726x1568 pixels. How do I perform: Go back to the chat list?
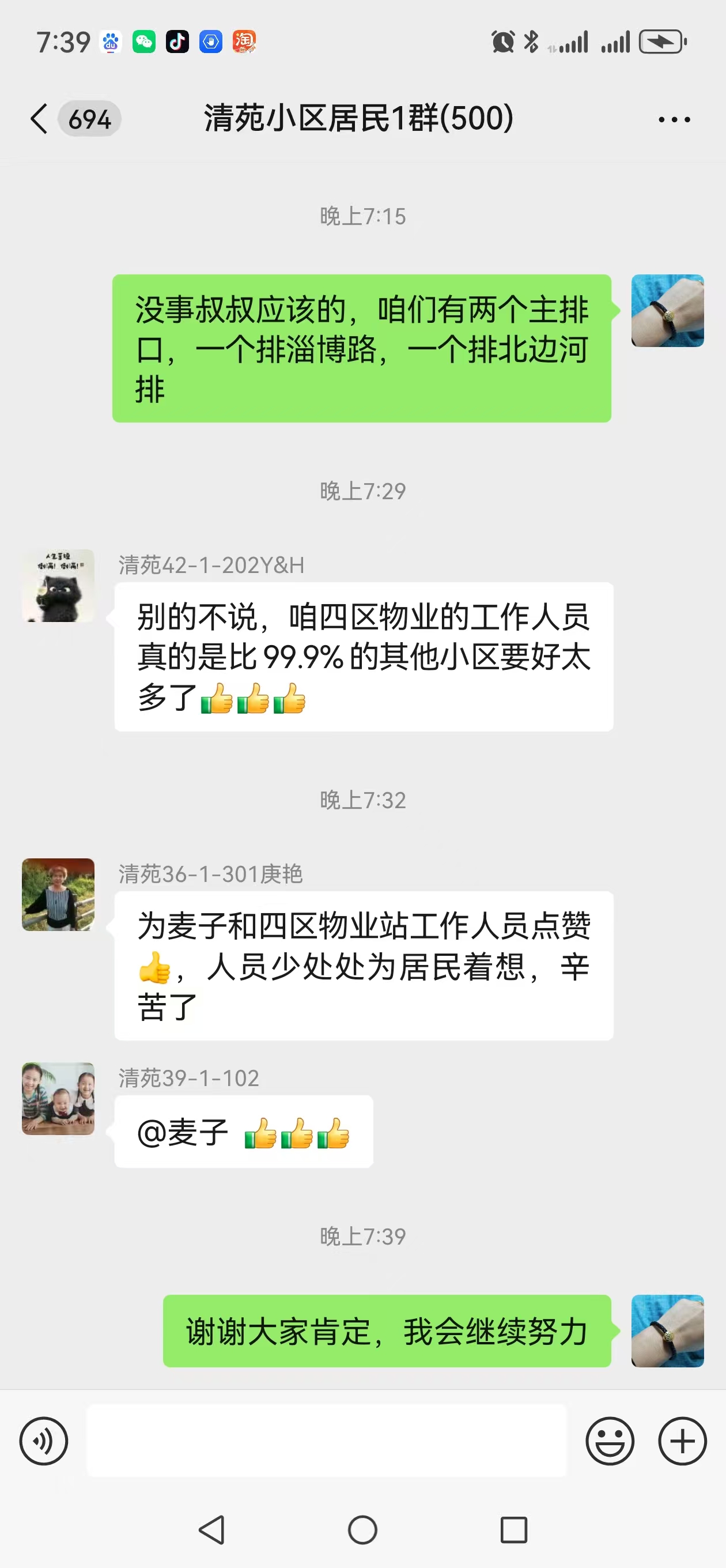[x=39, y=118]
